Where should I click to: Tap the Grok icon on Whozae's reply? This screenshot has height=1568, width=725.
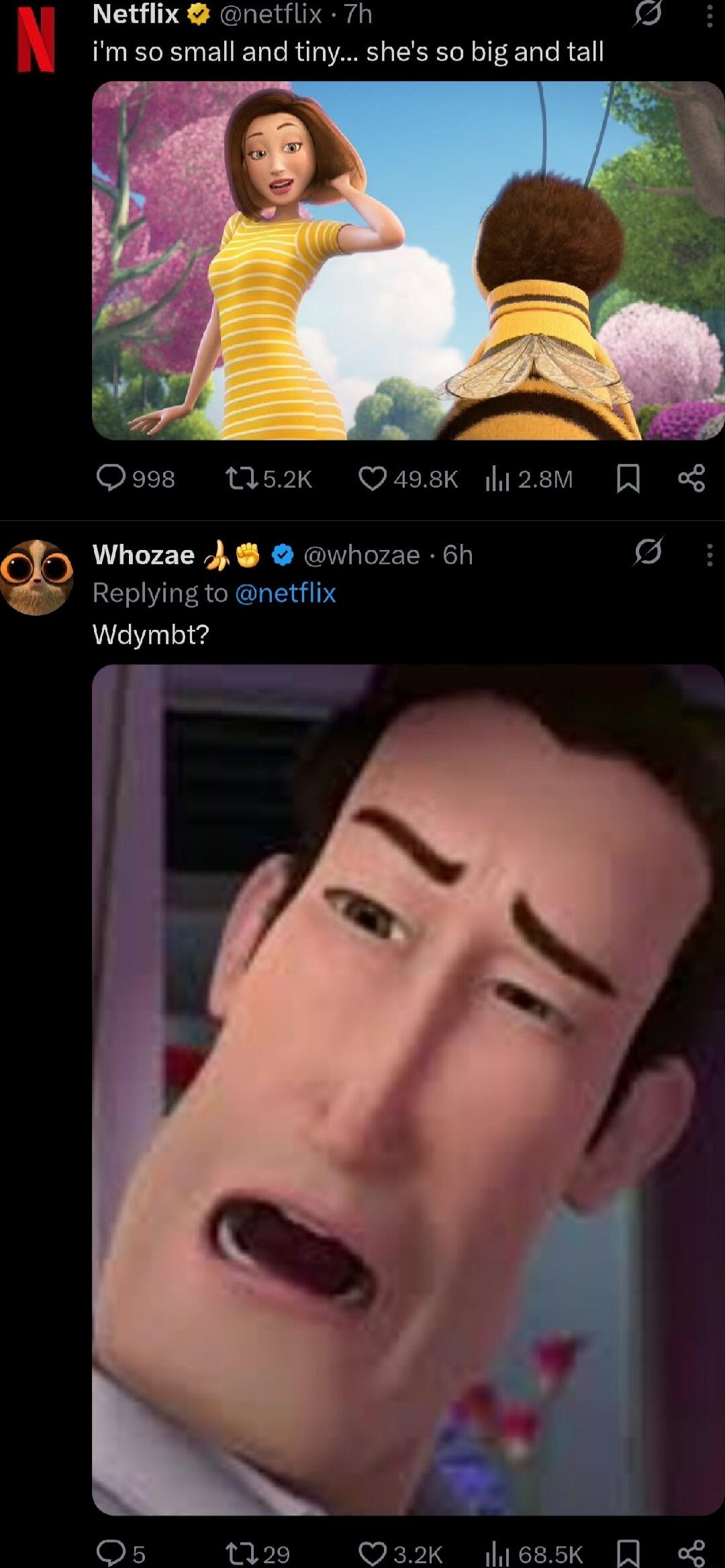[x=648, y=553]
